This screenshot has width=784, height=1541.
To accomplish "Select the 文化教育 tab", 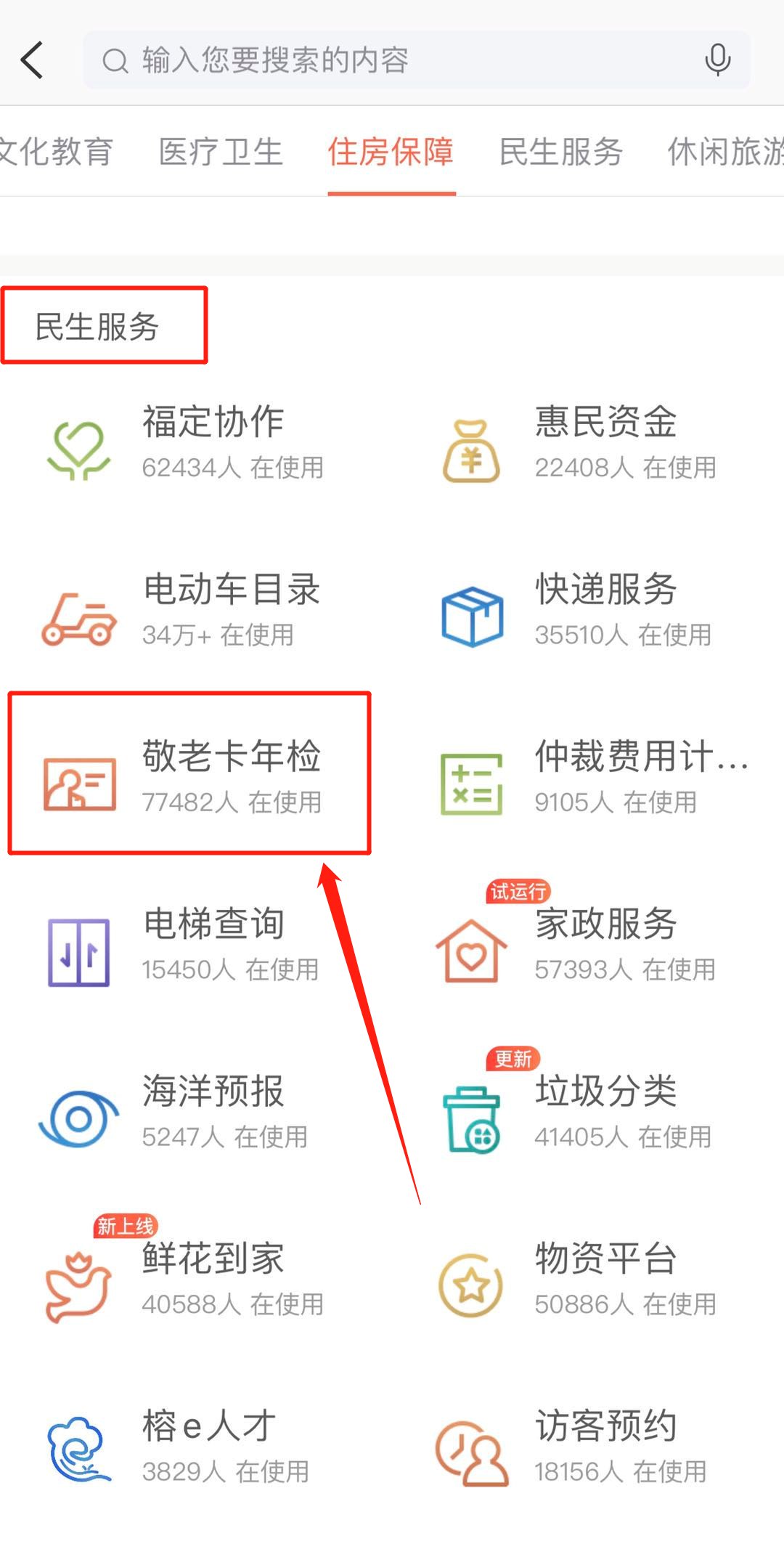I will pyautogui.click(x=55, y=152).
